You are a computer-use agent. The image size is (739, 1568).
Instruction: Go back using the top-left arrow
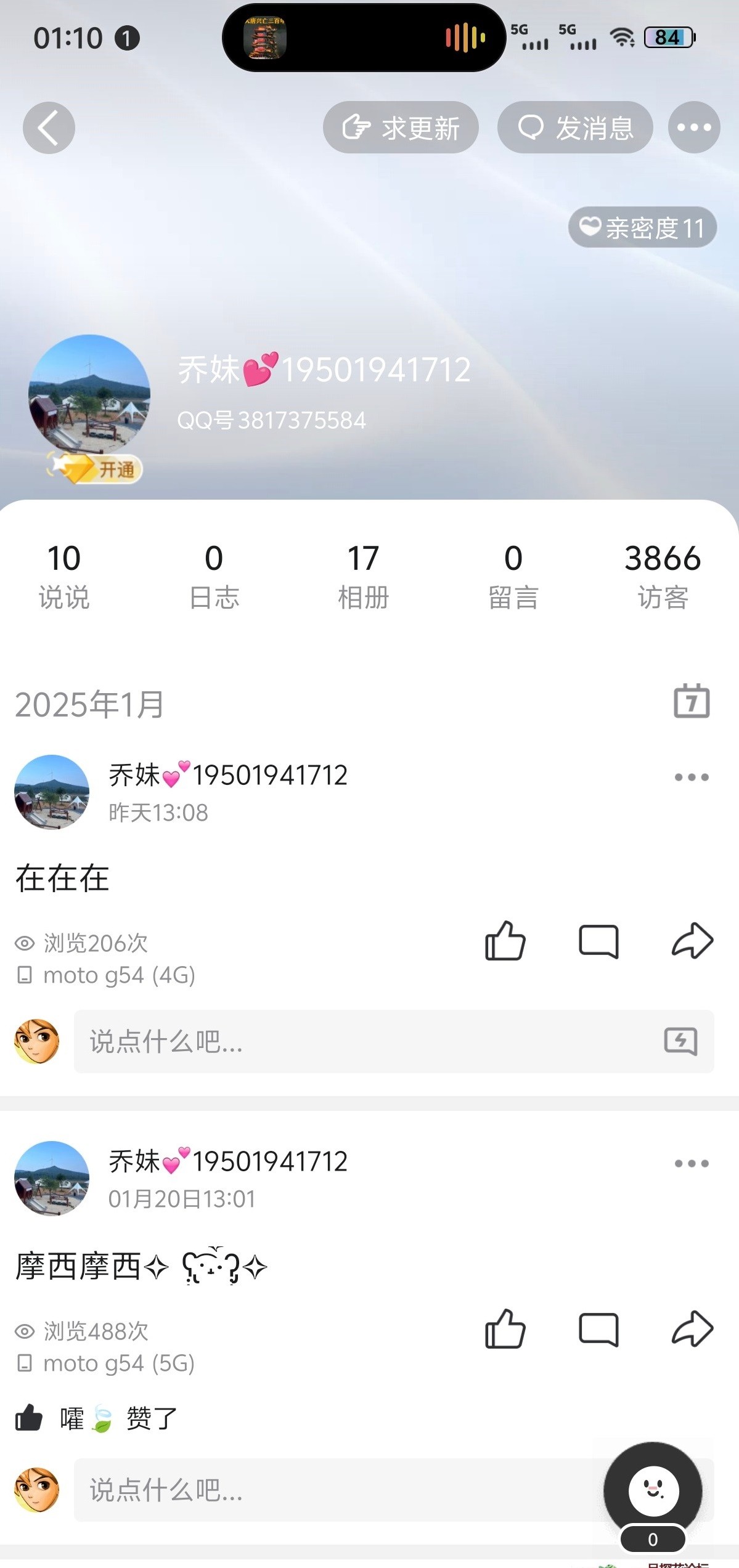click(x=49, y=128)
